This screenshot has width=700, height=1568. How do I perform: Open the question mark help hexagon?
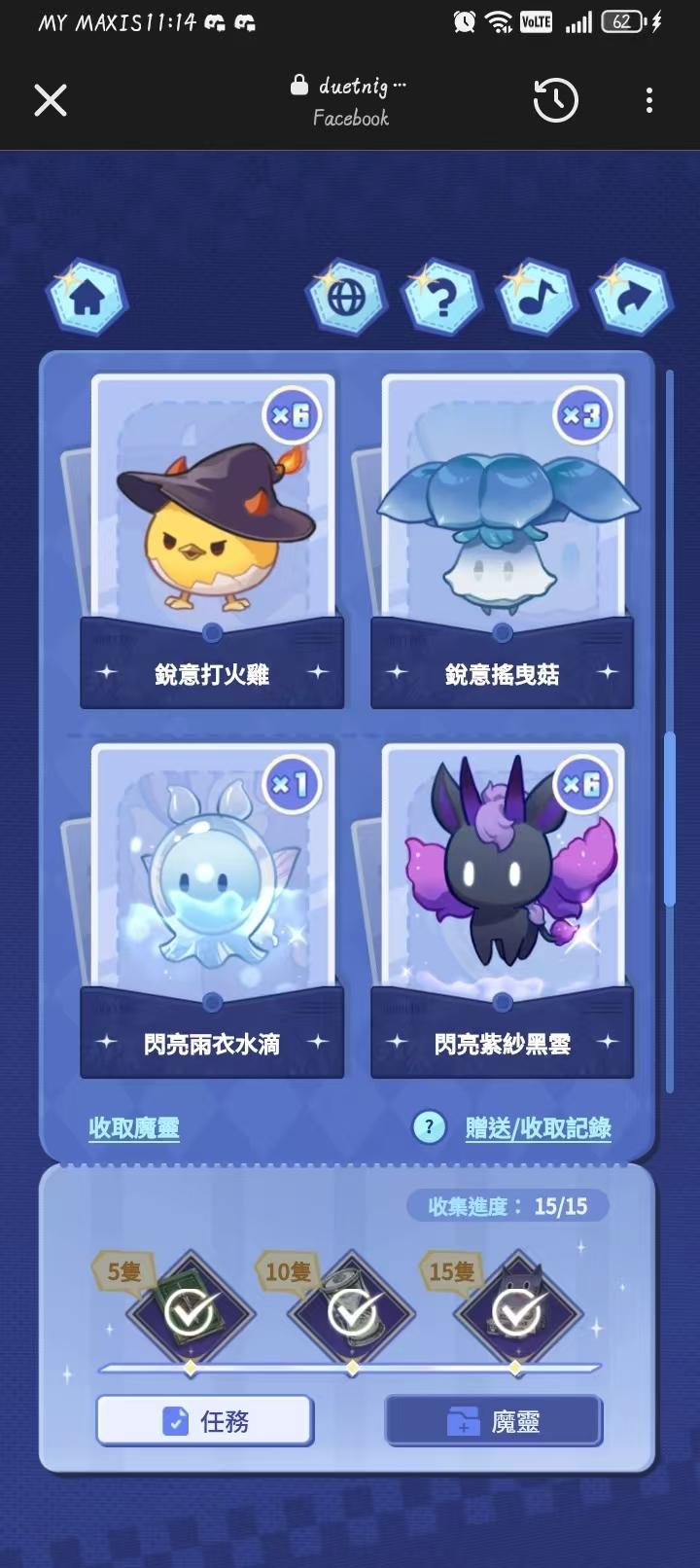point(441,297)
